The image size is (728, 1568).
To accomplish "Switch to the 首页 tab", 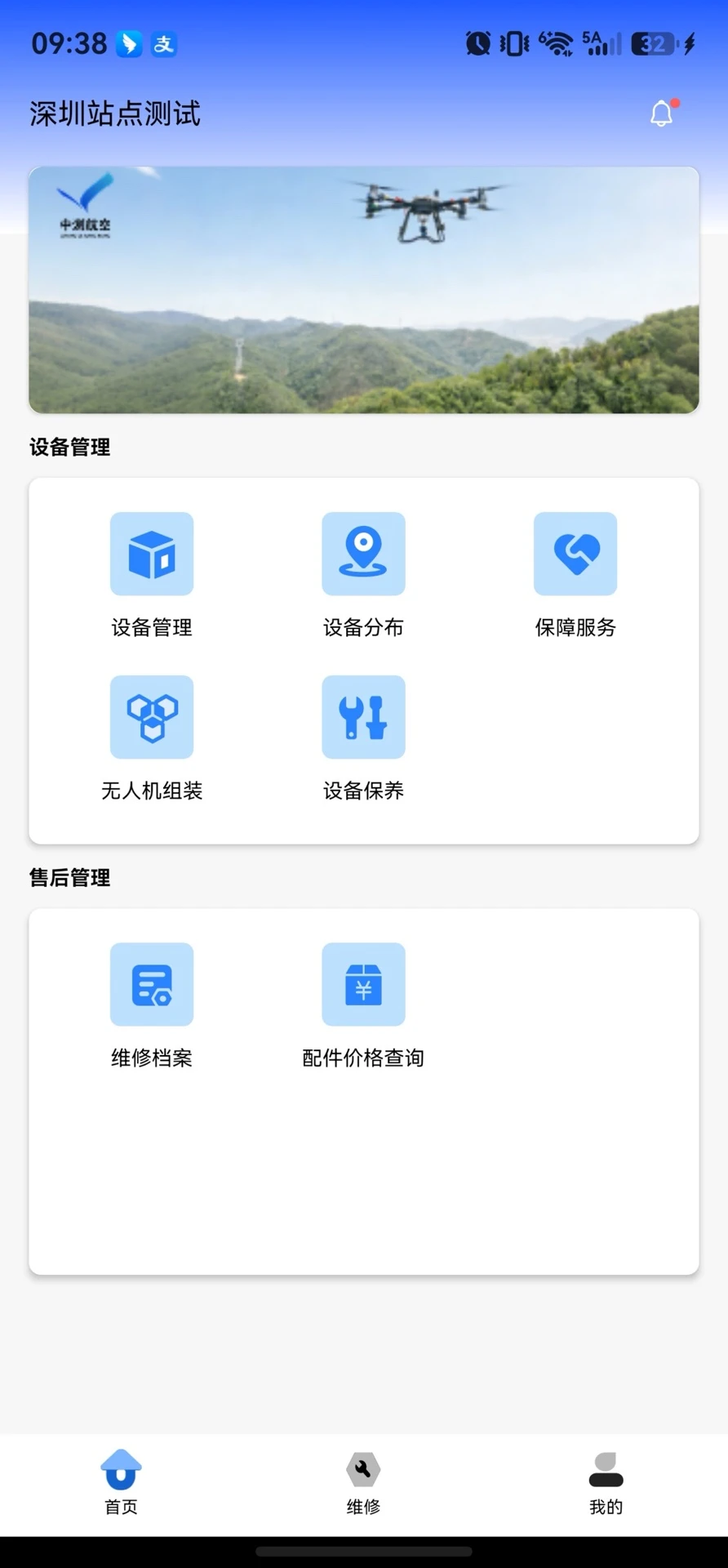I will click(x=121, y=1483).
